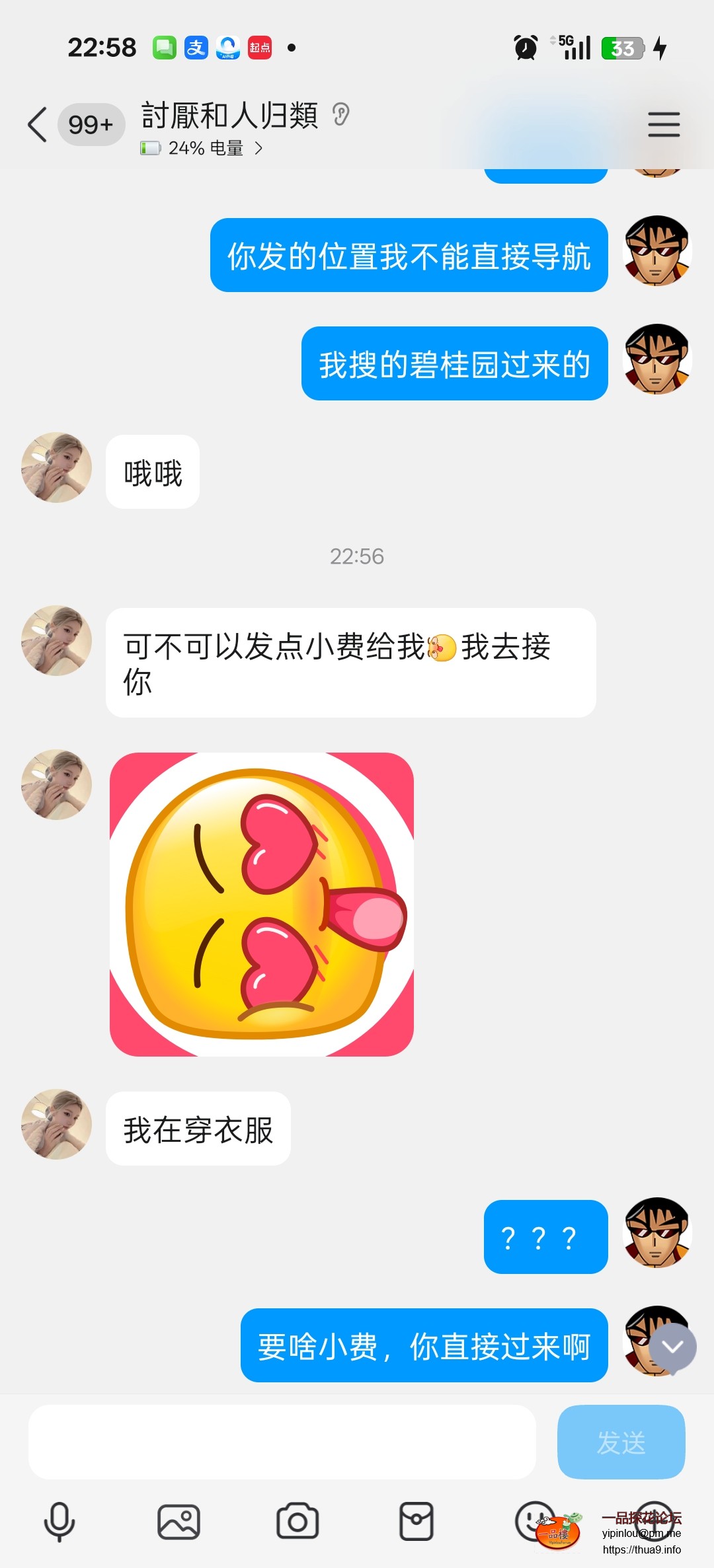Screen dimensions: 714x1568
Task: Open the red packet icon
Action: [x=416, y=1521]
